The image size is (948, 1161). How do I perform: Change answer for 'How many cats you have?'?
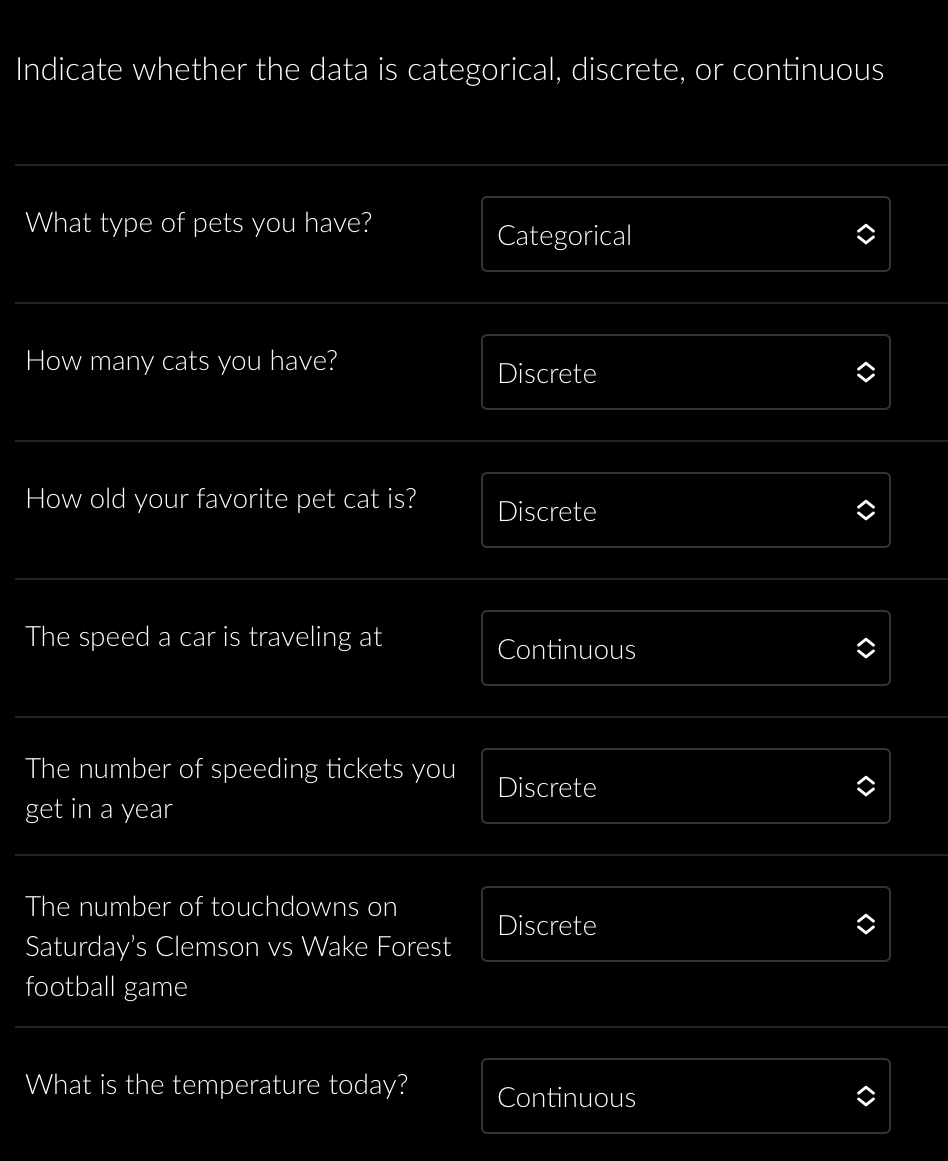point(685,373)
